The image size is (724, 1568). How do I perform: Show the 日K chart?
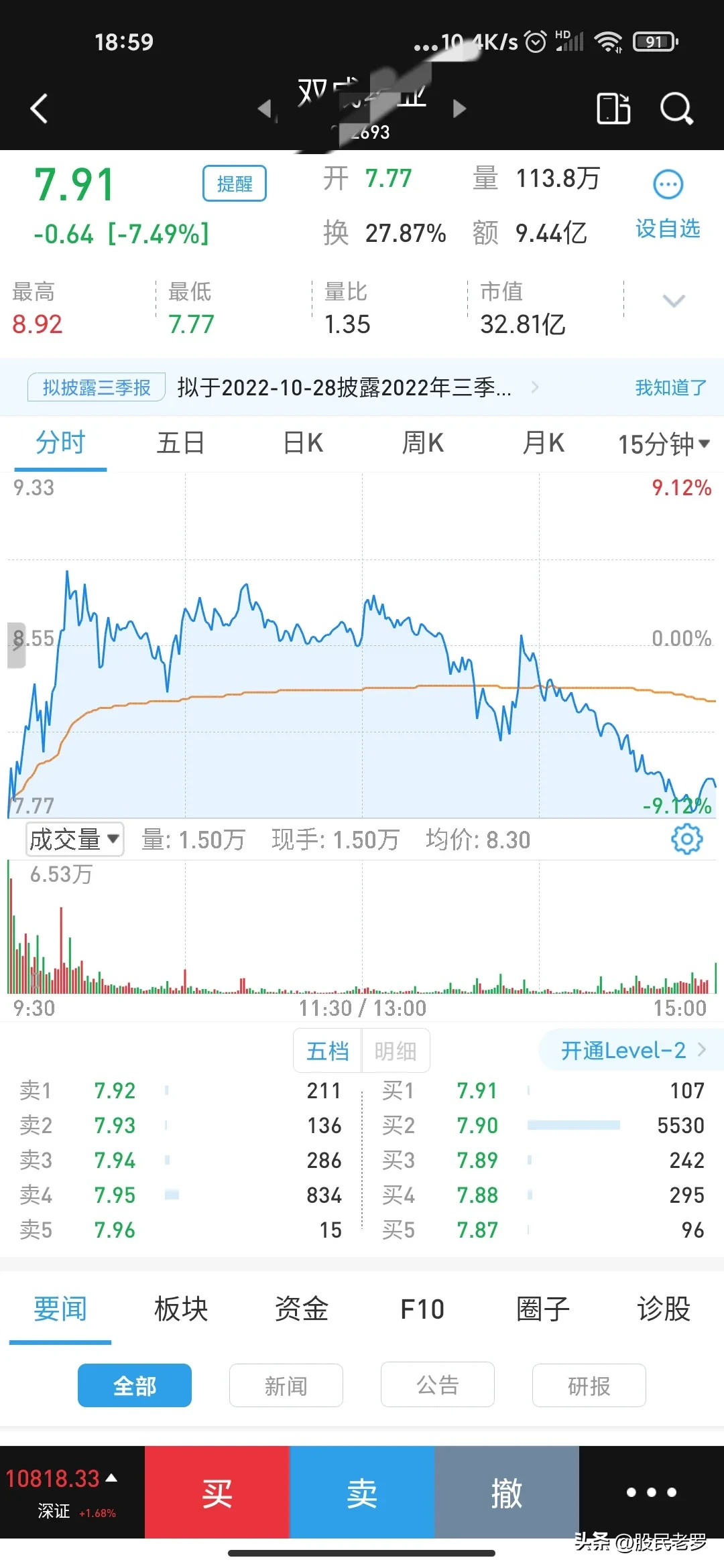pos(303,443)
